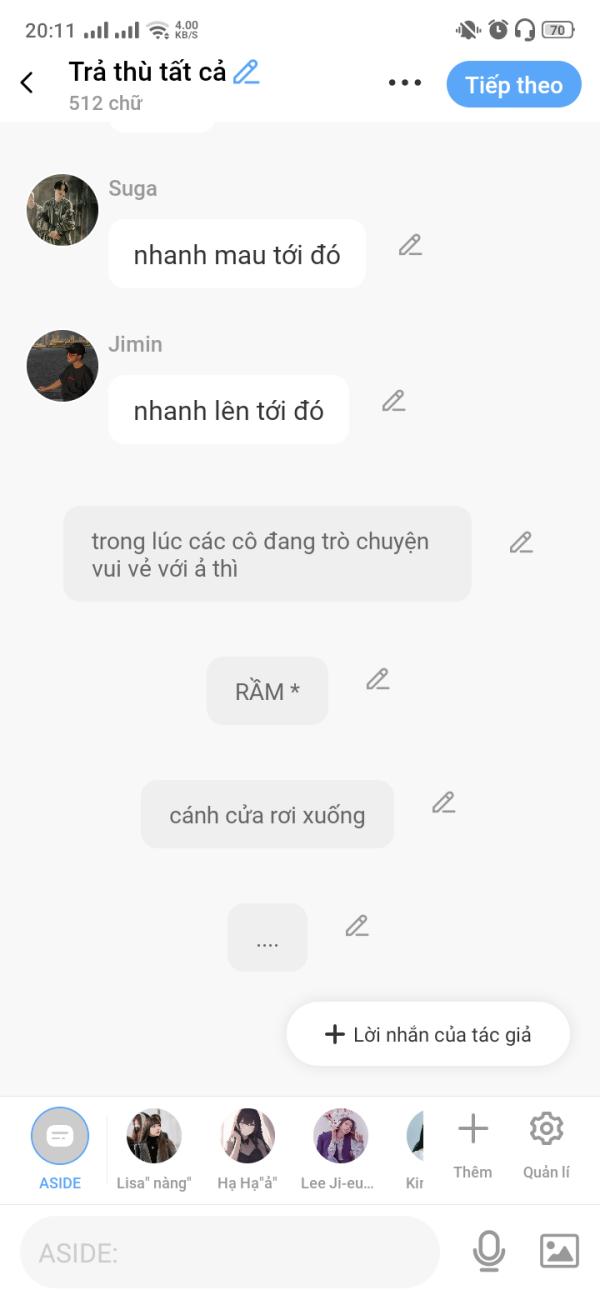Edit the message 'nhanh mau tới đó'
The height and width of the screenshot is (1300, 600).
[410, 245]
